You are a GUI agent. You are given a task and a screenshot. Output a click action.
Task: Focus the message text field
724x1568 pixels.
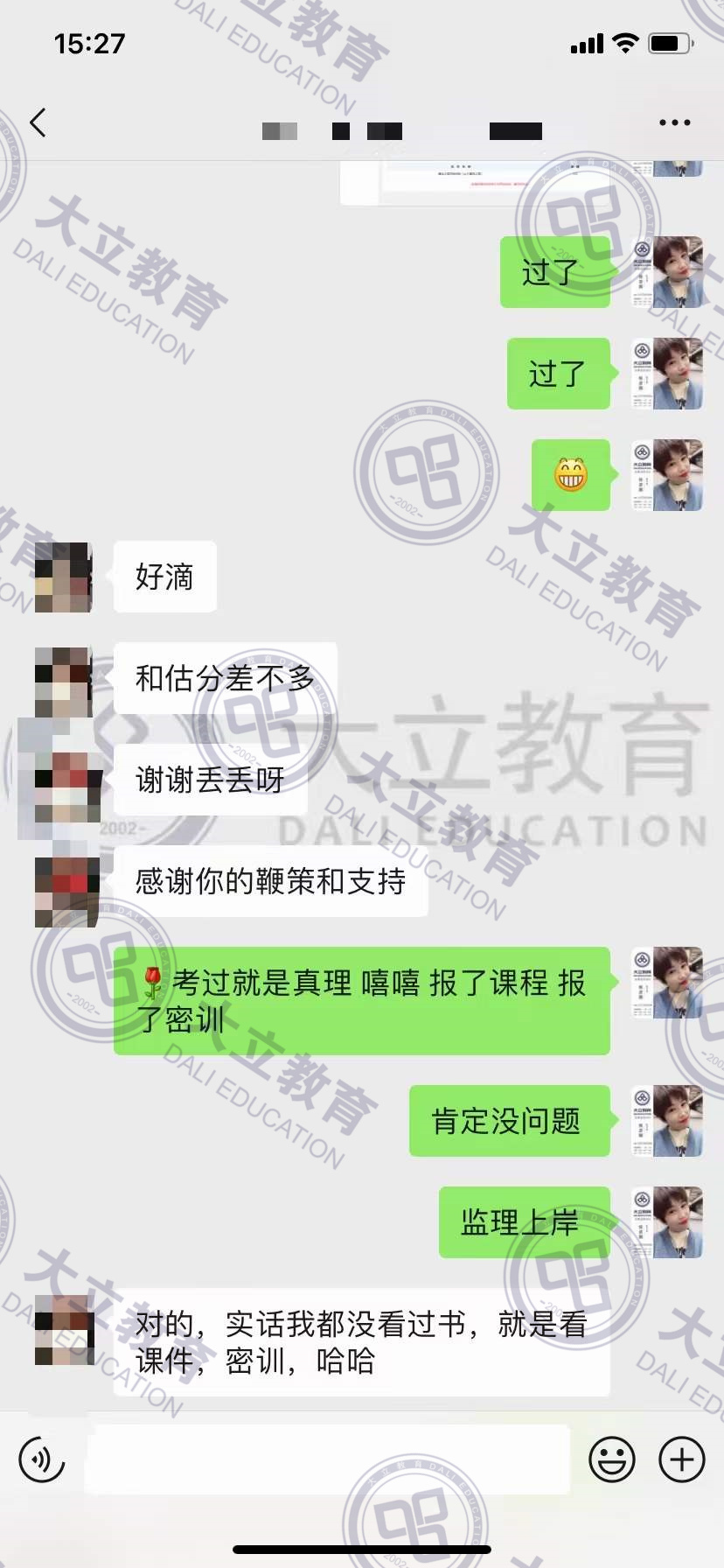[328, 1459]
